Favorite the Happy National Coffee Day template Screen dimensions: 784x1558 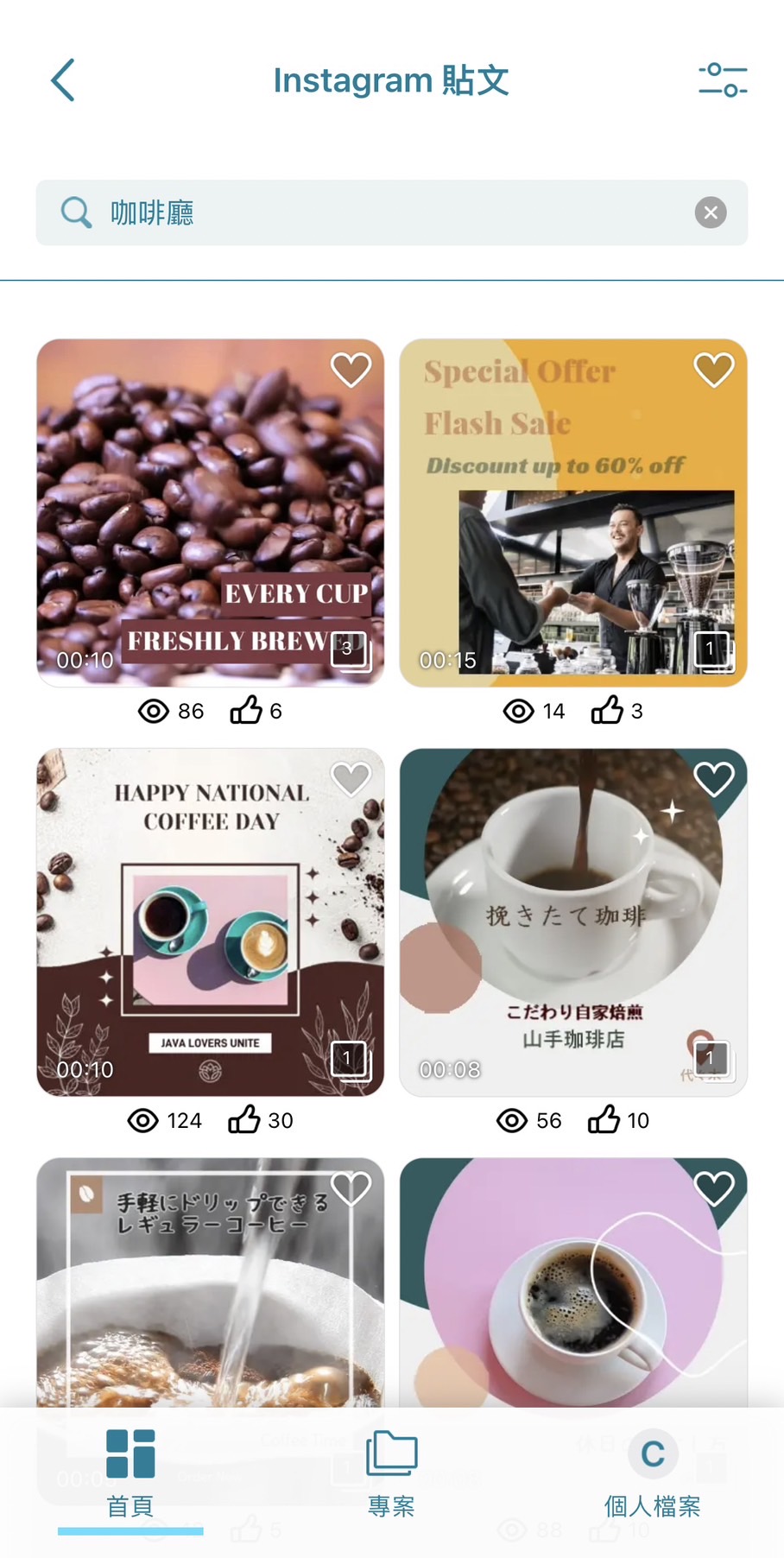pyautogui.click(x=351, y=780)
